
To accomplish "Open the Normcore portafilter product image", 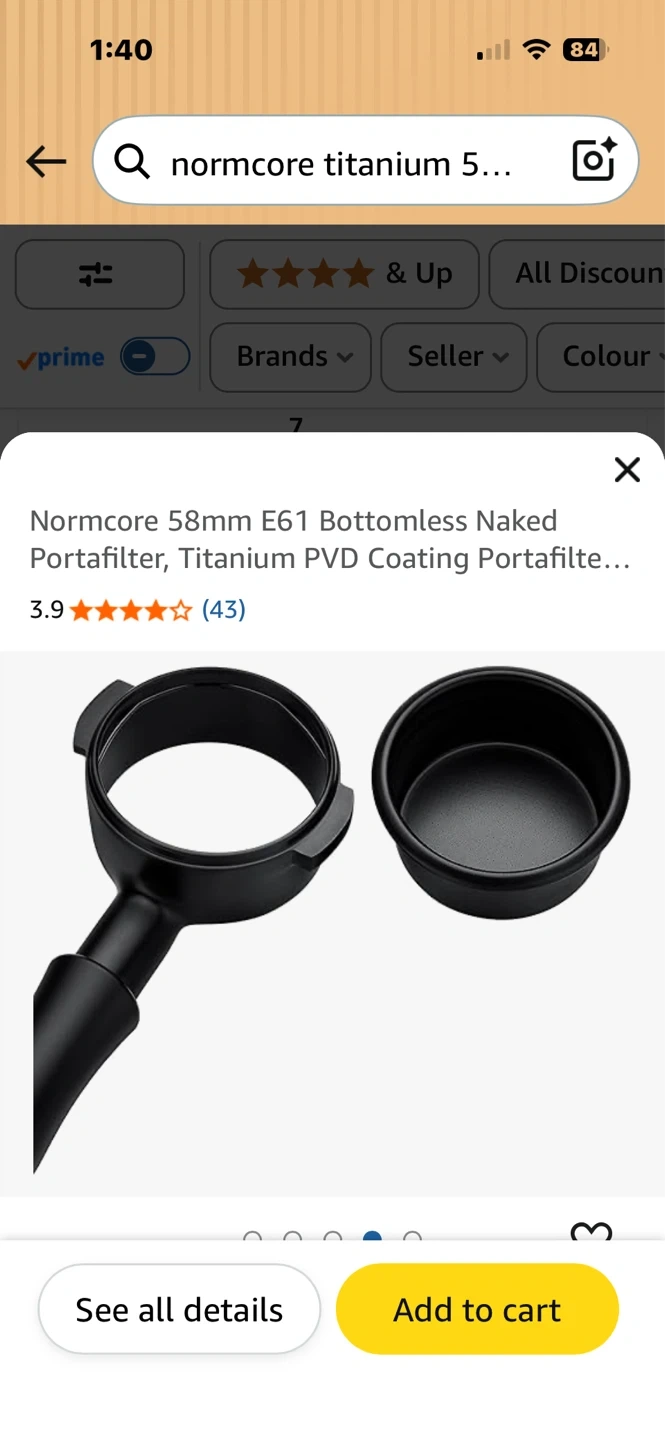I will pos(332,920).
